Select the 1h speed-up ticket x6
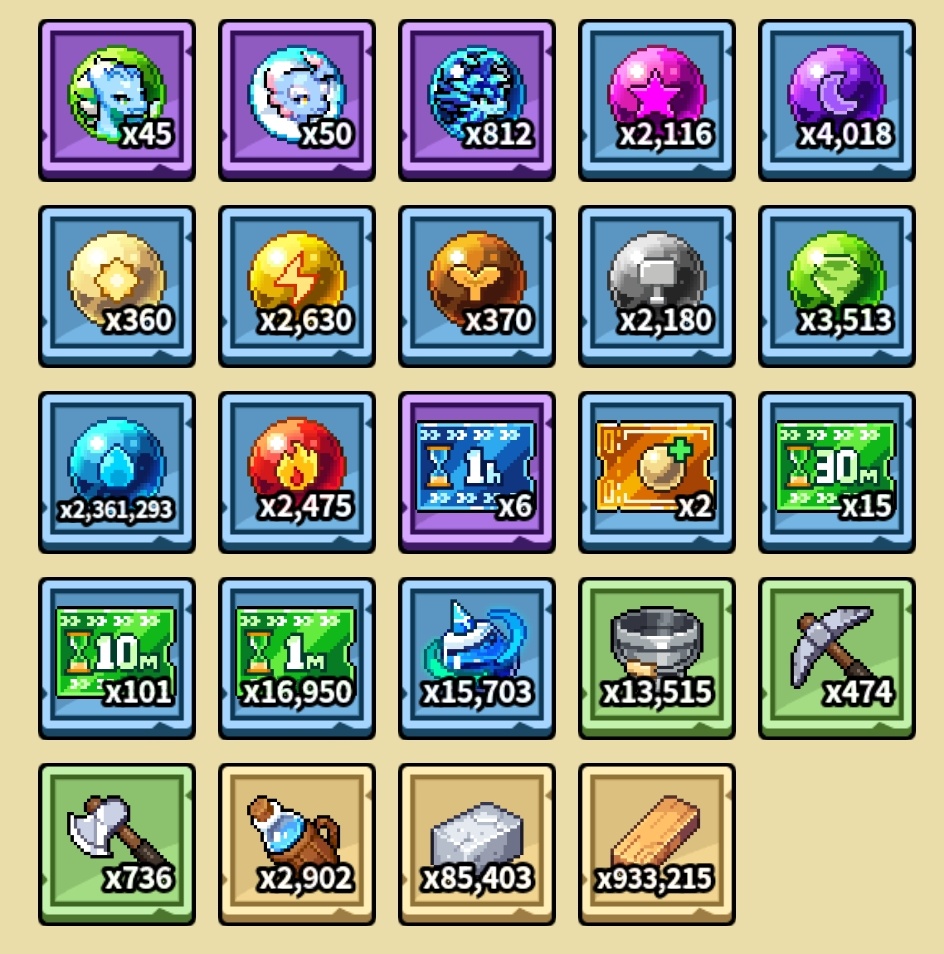944x954 pixels. coord(477,473)
